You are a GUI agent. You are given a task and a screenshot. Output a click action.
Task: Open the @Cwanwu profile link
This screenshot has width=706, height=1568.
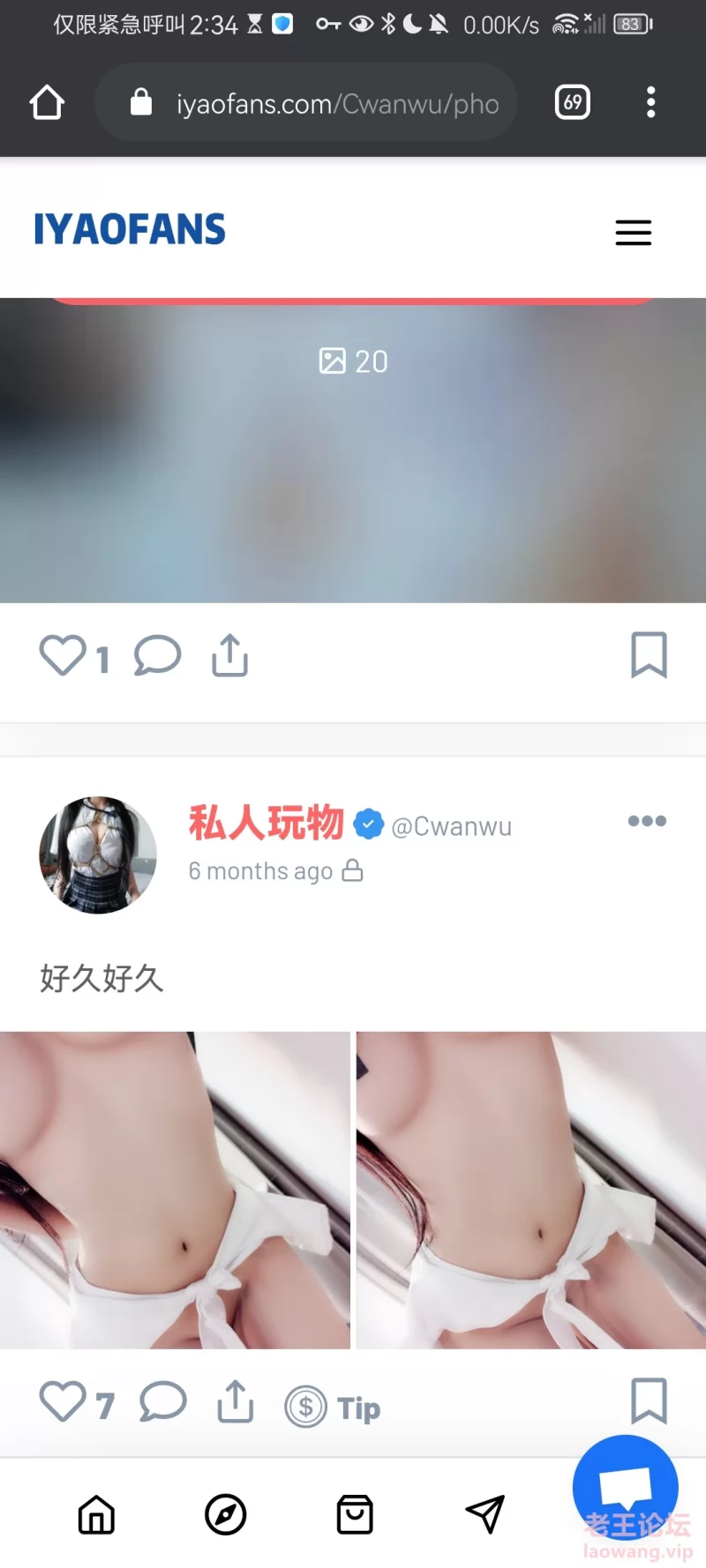tap(451, 826)
